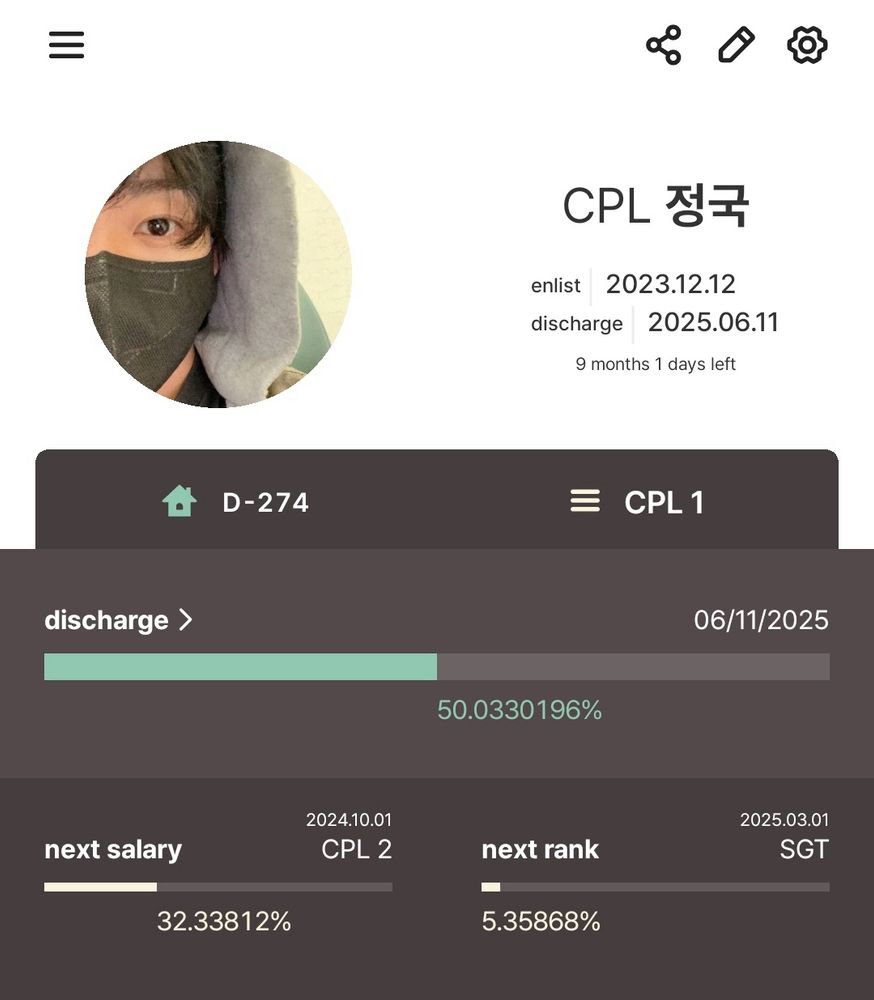The height and width of the screenshot is (1000, 874).
Task: Expand the discharge chevron
Action: pyautogui.click(x=185, y=619)
